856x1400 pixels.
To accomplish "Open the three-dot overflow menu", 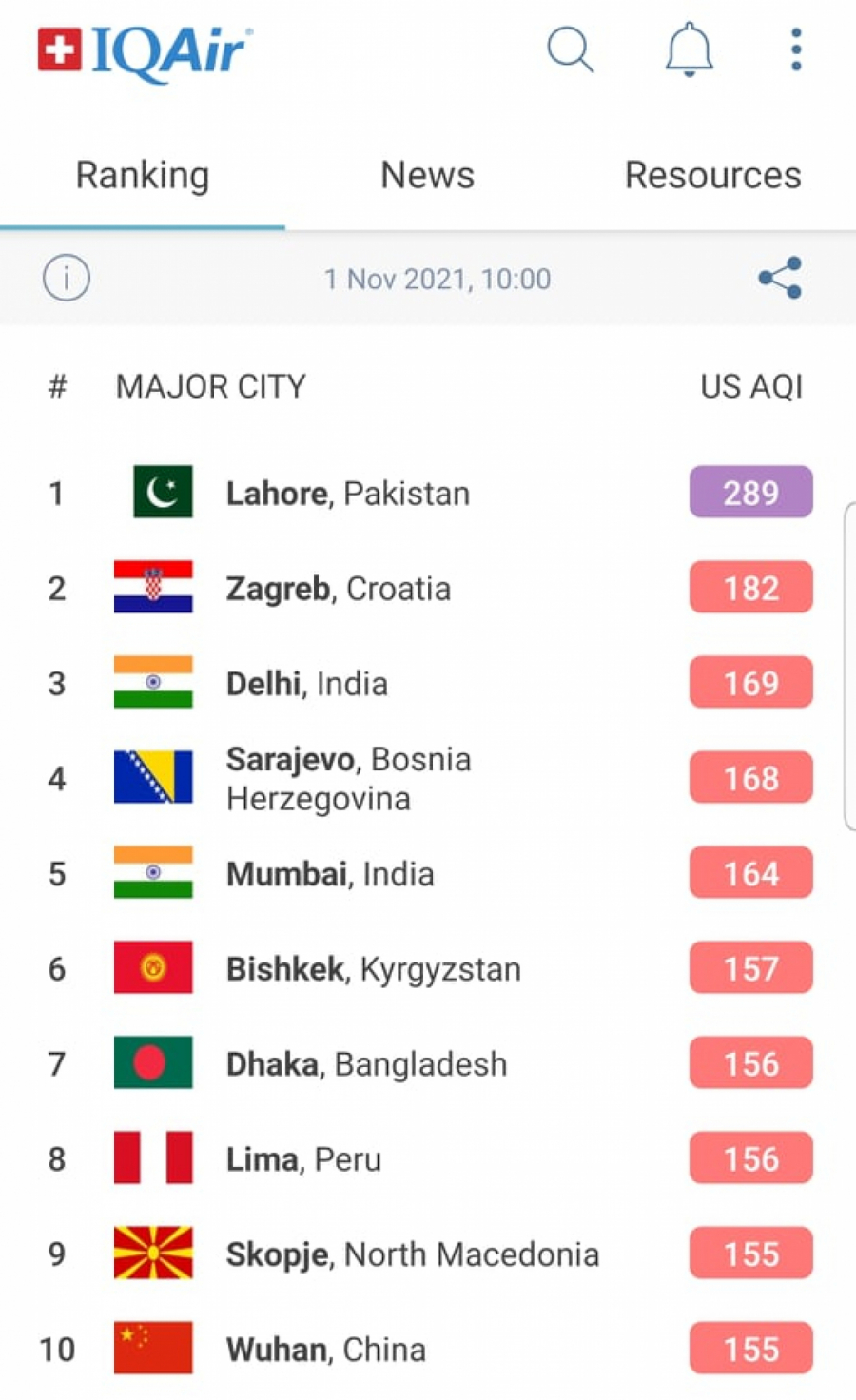I will 796,49.
